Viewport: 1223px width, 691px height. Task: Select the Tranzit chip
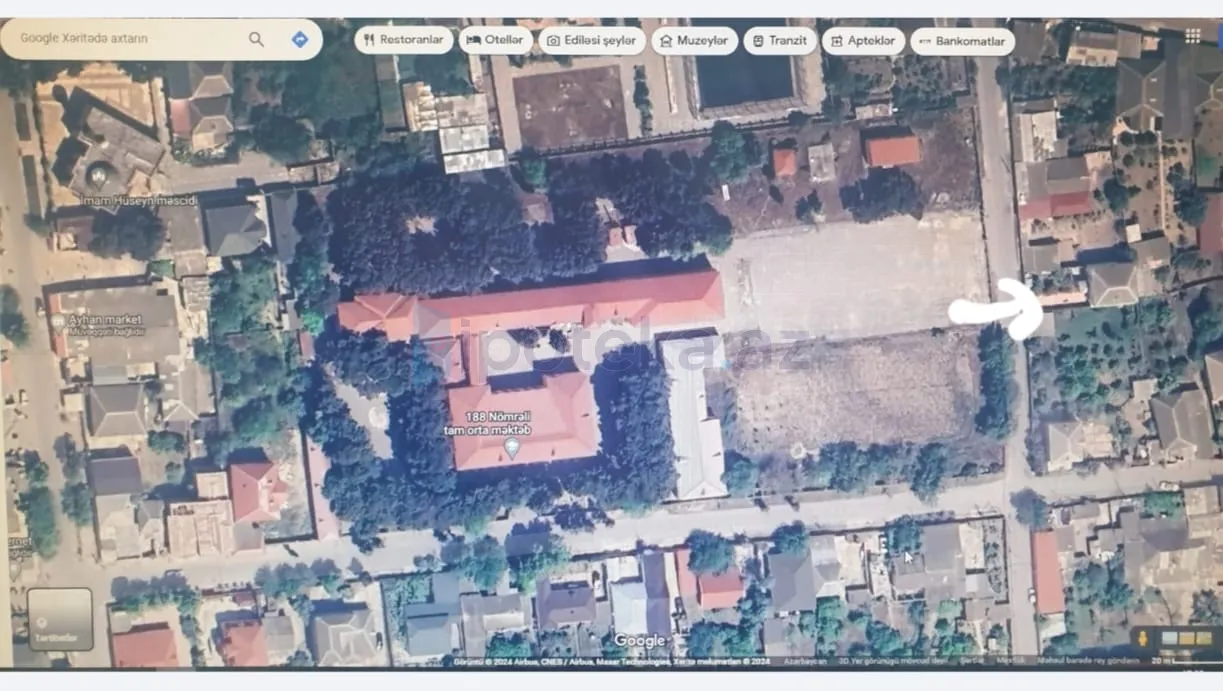point(780,40)
